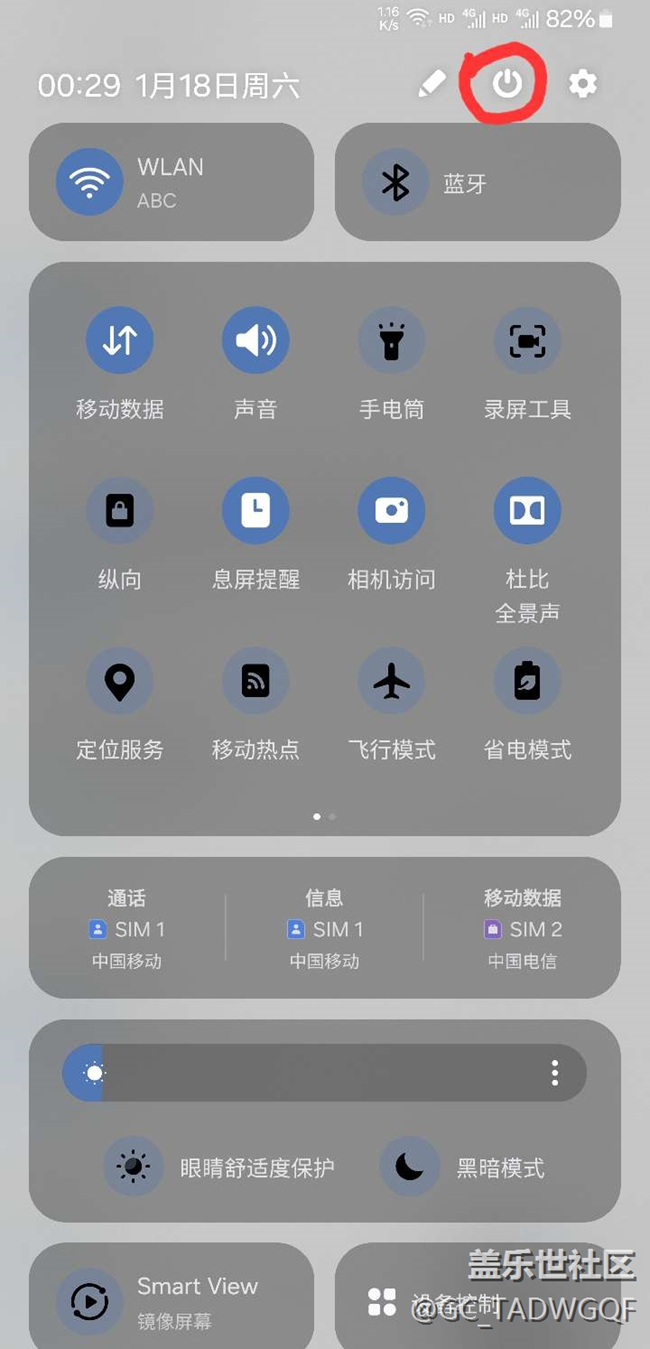Open brightness options three-dot menu

[x=555, y=1074]
